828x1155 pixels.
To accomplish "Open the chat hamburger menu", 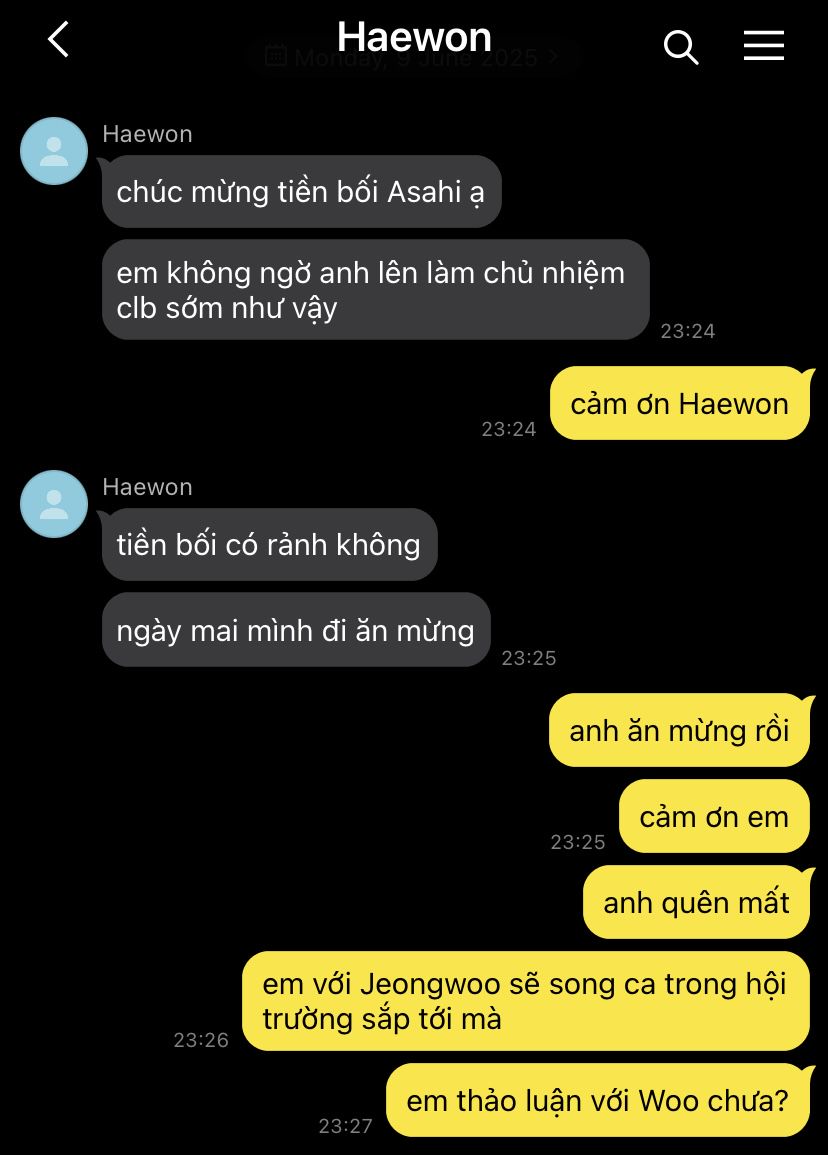I will (763, 46).
